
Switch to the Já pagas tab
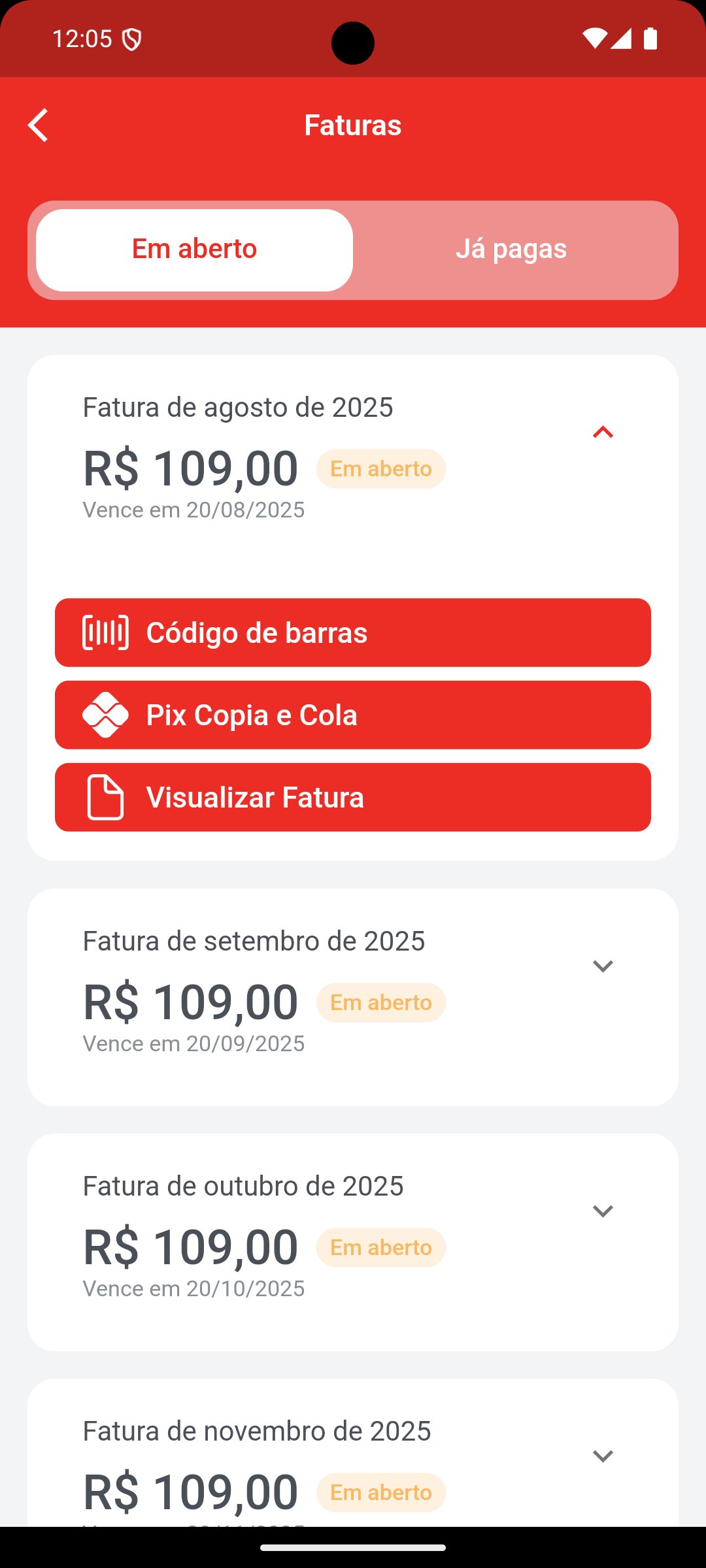click(x=511, y=250)
